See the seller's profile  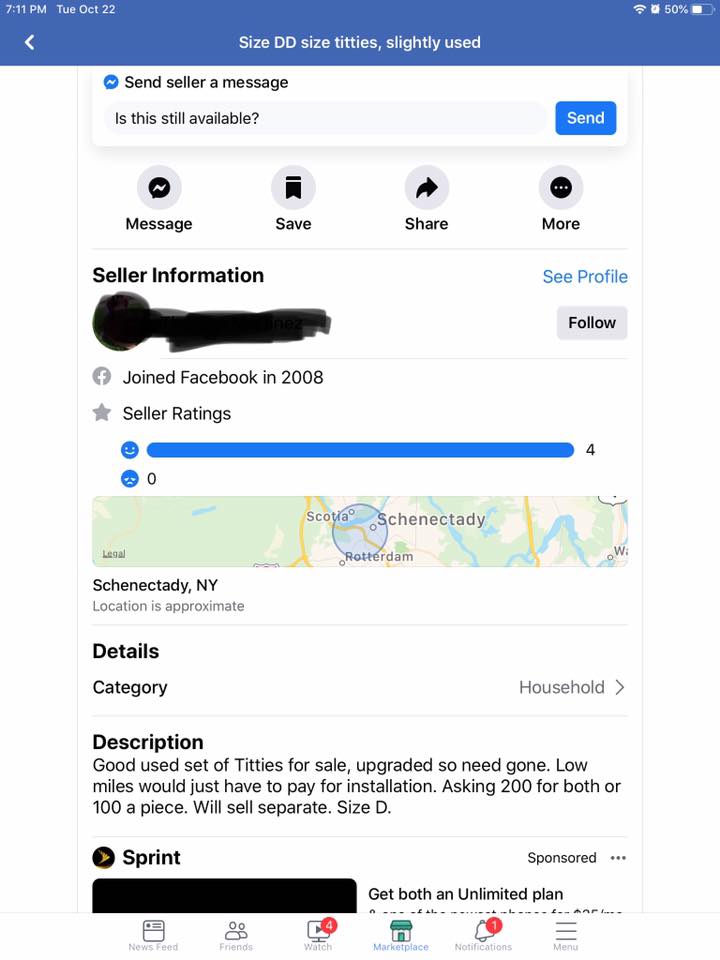585,276
